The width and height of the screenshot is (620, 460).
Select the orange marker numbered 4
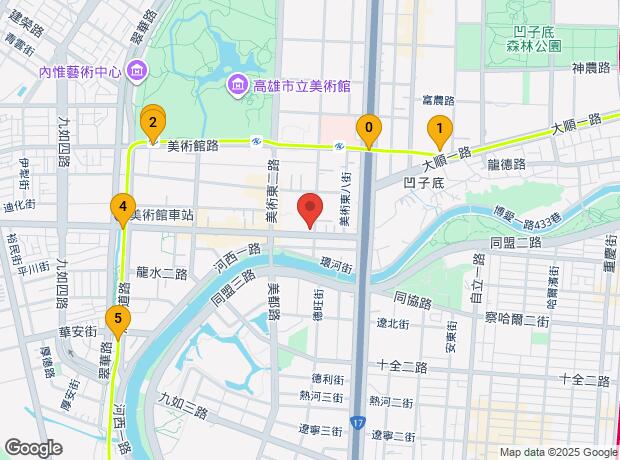[x=122, y=209]
